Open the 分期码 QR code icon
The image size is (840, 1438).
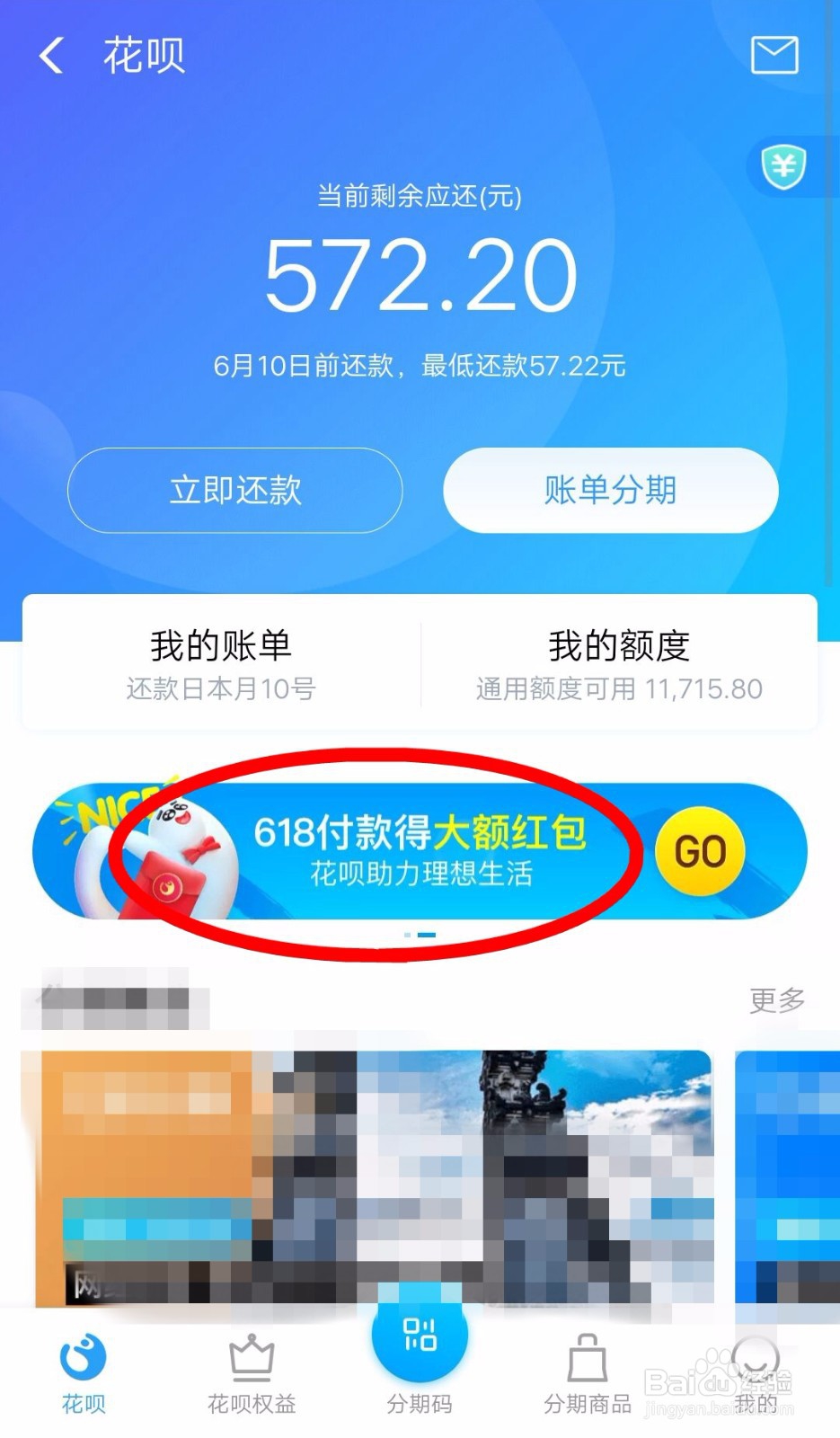[420, 1344]
